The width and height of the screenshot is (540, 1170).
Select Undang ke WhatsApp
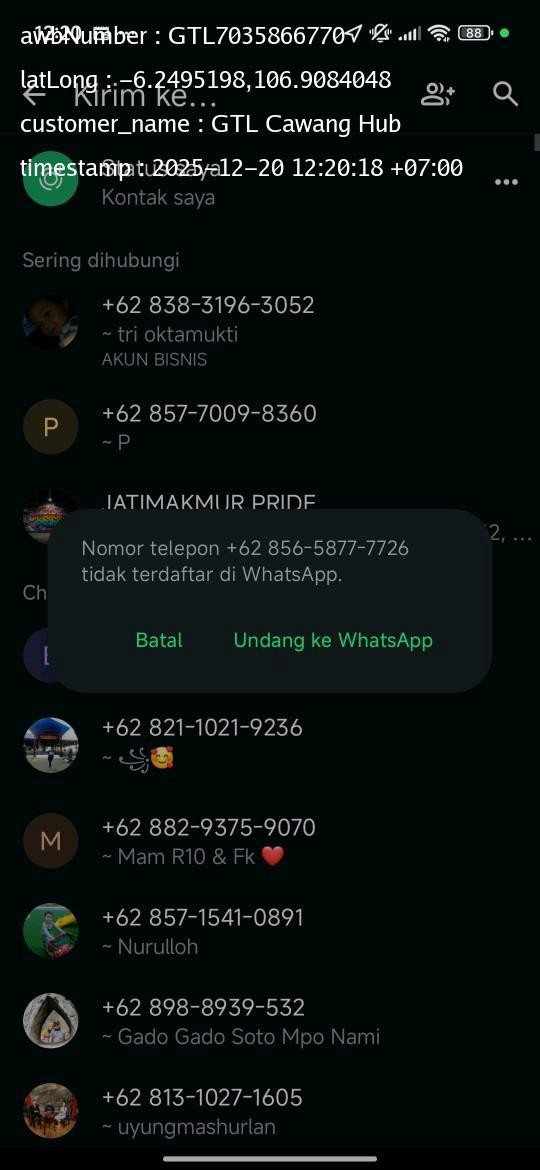(333, 640)
